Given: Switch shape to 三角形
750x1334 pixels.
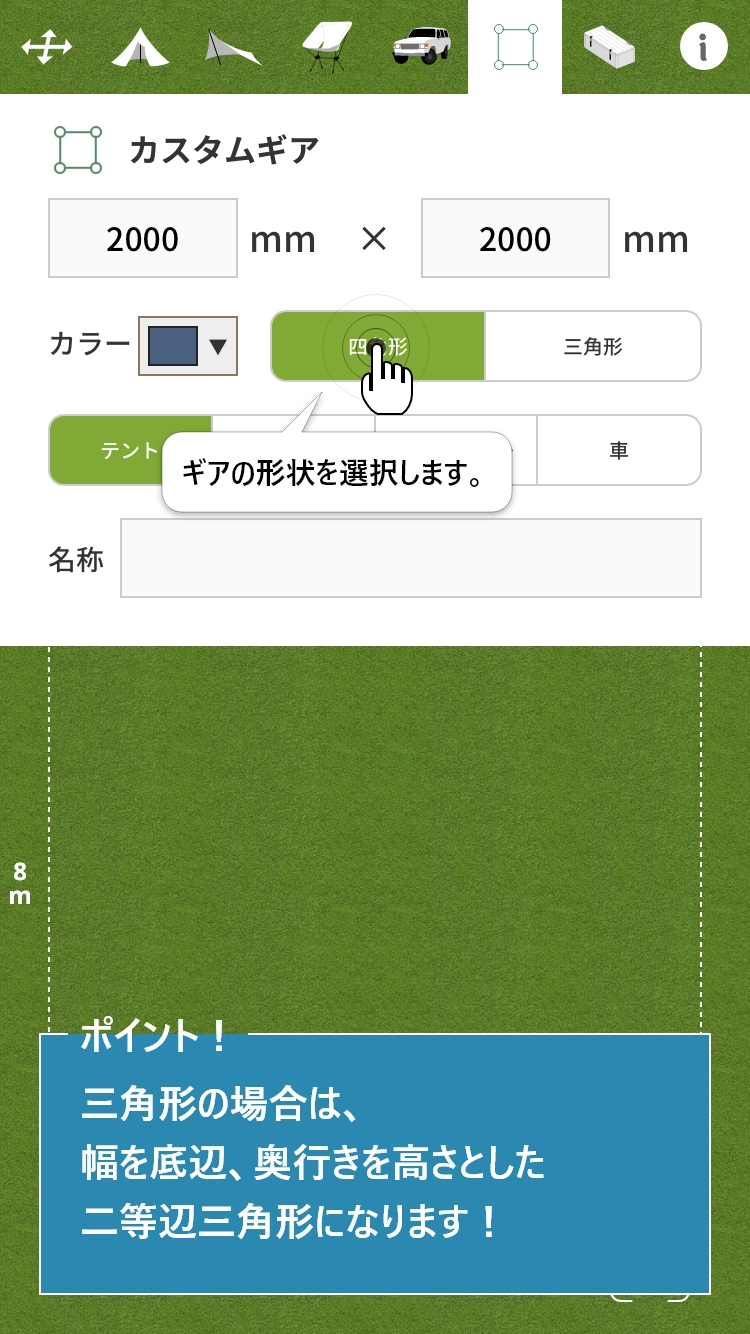Looking at the screenshot, I should pyautogui.click(x=593, y=346).
